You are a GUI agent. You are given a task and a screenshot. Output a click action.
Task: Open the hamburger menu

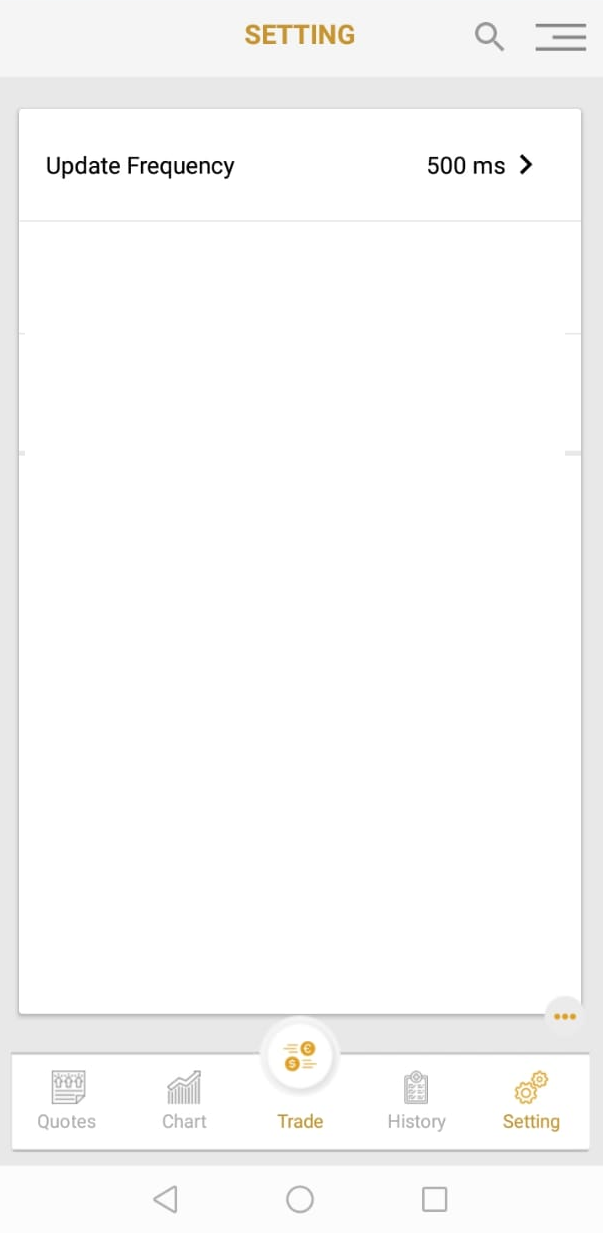click(560, 37)
